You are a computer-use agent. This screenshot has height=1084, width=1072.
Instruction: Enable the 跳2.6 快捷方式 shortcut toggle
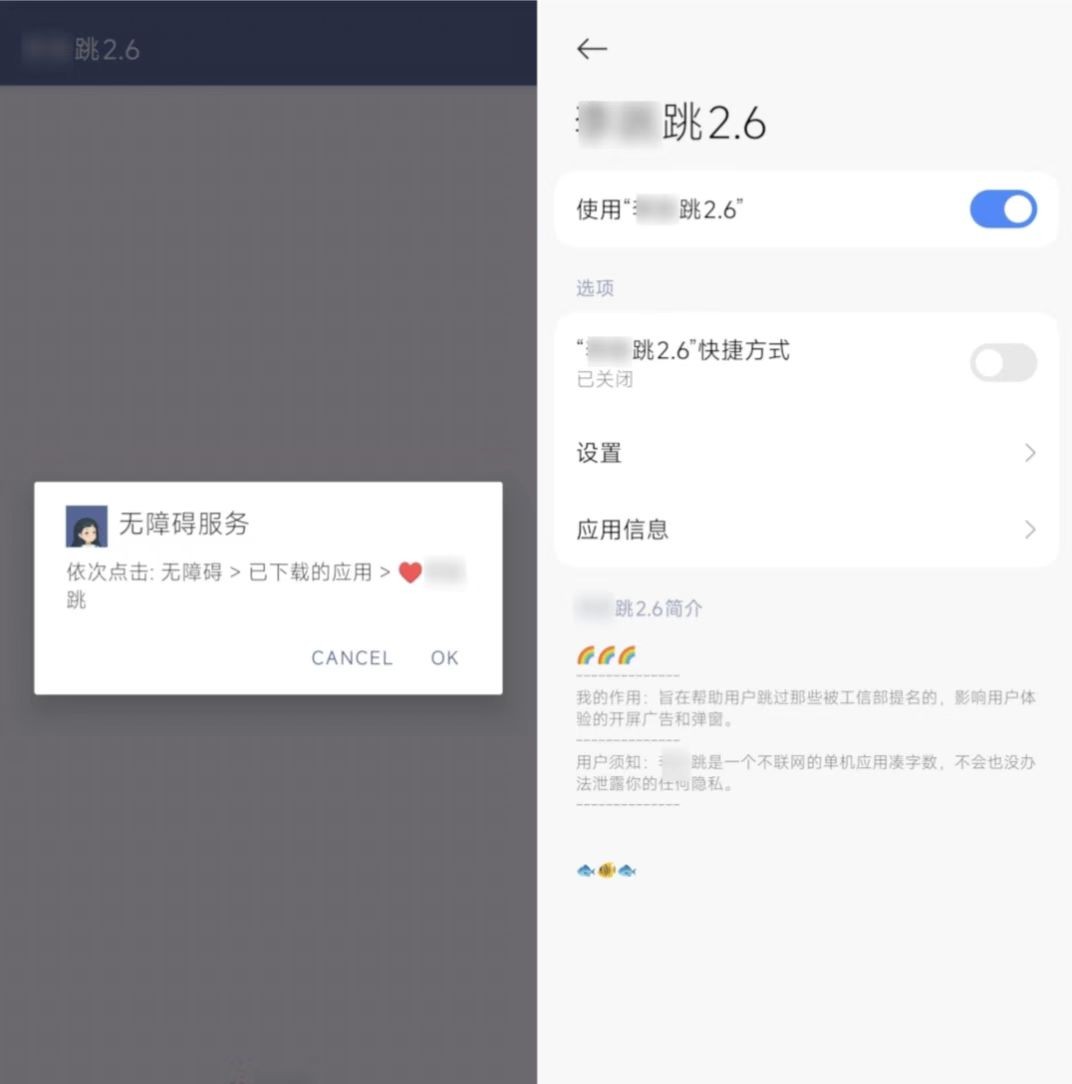(1002, 363)
